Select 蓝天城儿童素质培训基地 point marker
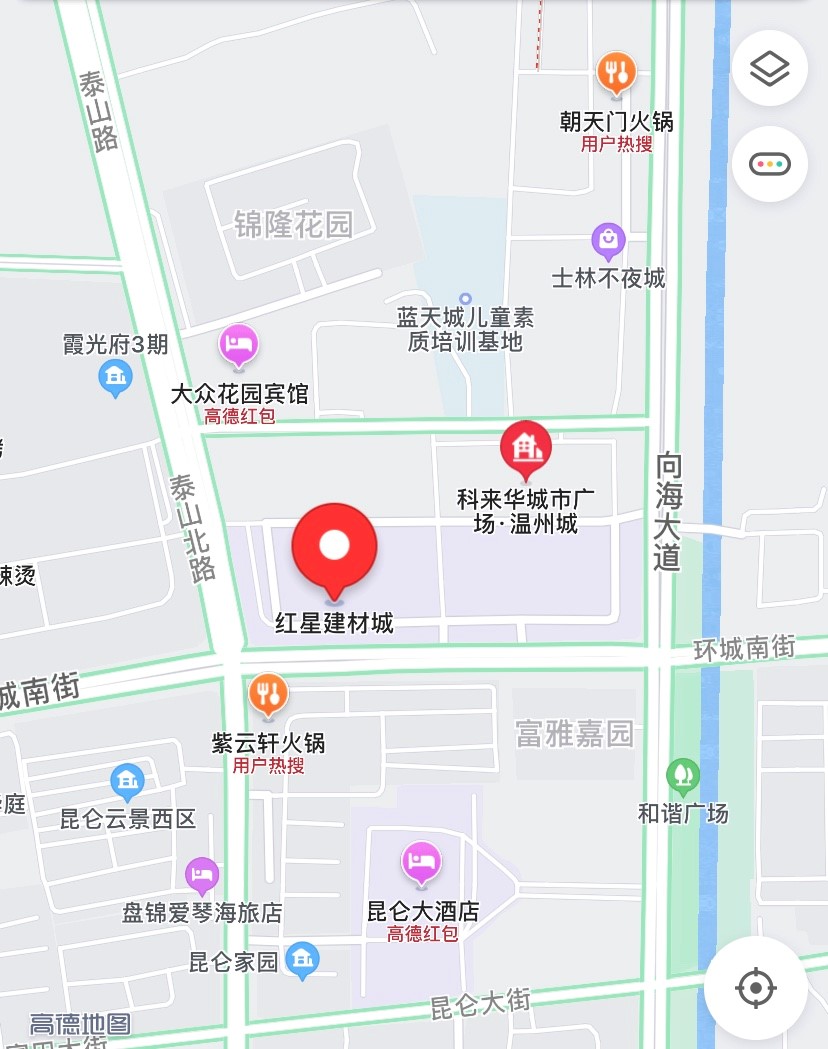Screen dimensions: 828x1049 click(465, 298)
